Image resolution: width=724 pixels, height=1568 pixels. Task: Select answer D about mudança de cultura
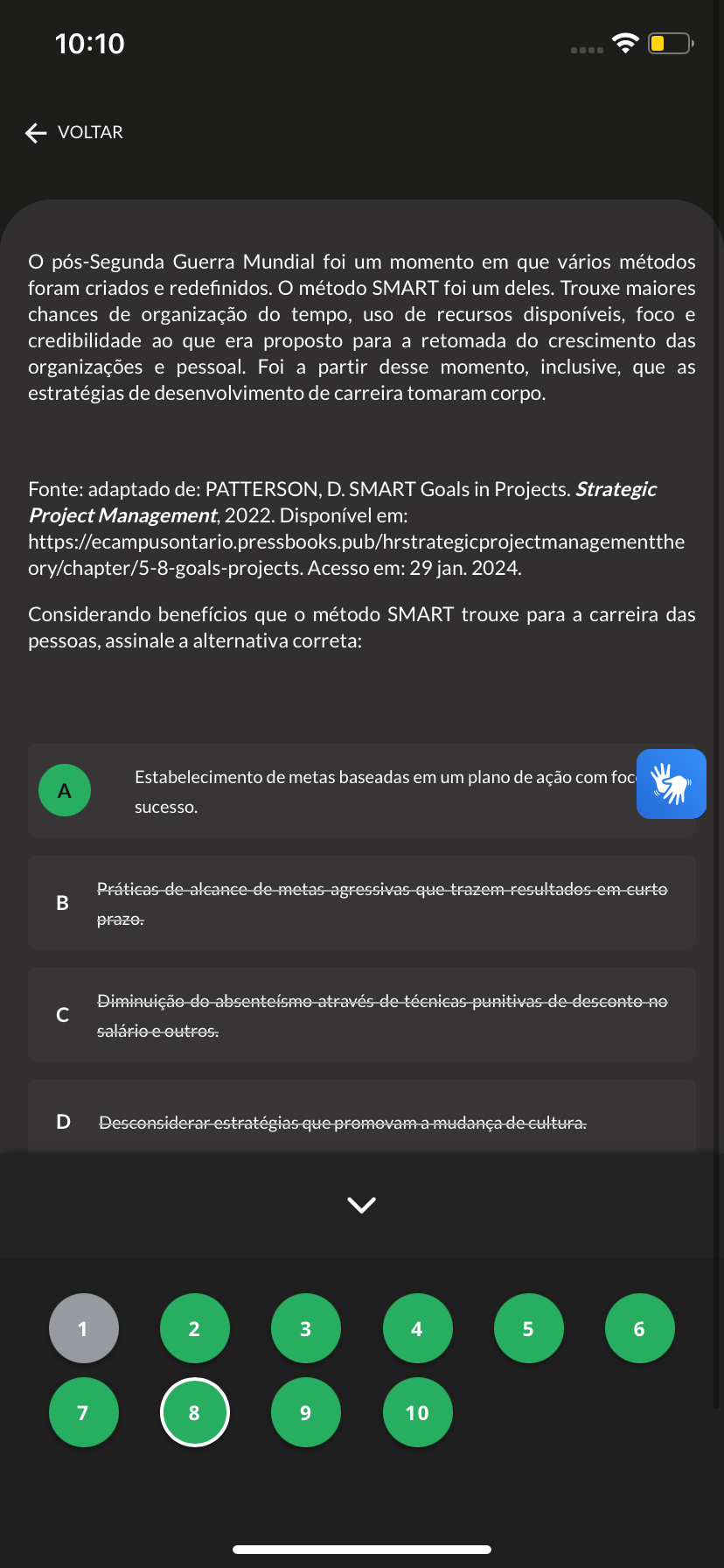[362, 1122]
